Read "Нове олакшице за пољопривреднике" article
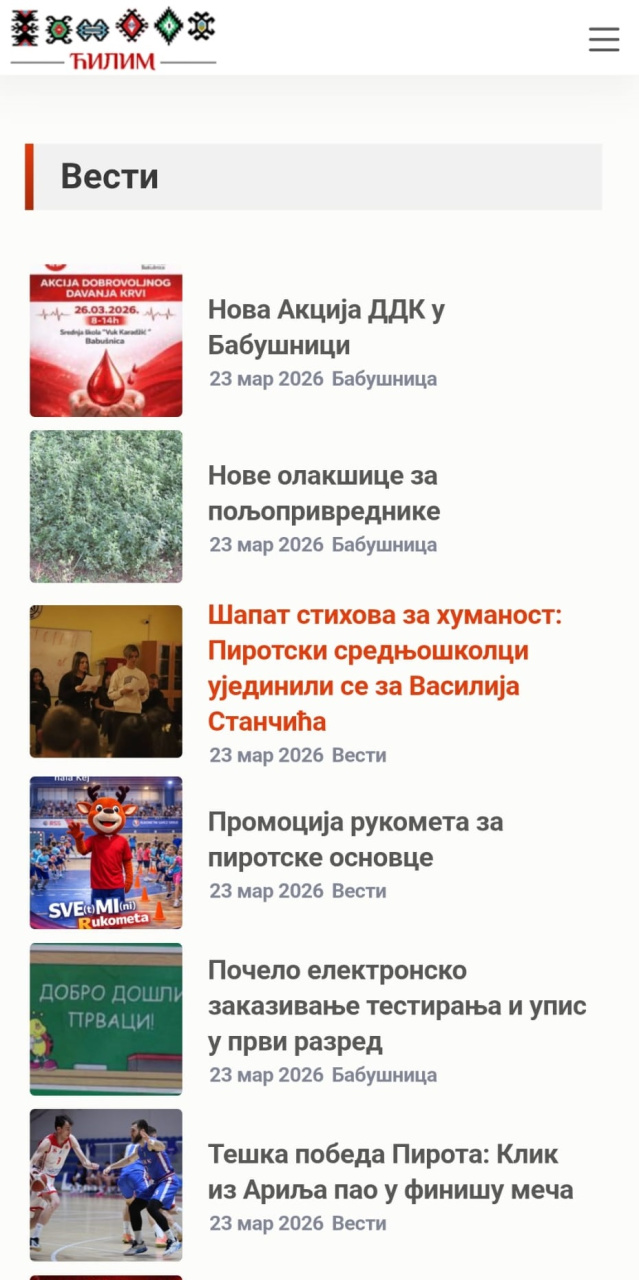639x1280 pixels. pyautogui.click(x=324, y=493)
